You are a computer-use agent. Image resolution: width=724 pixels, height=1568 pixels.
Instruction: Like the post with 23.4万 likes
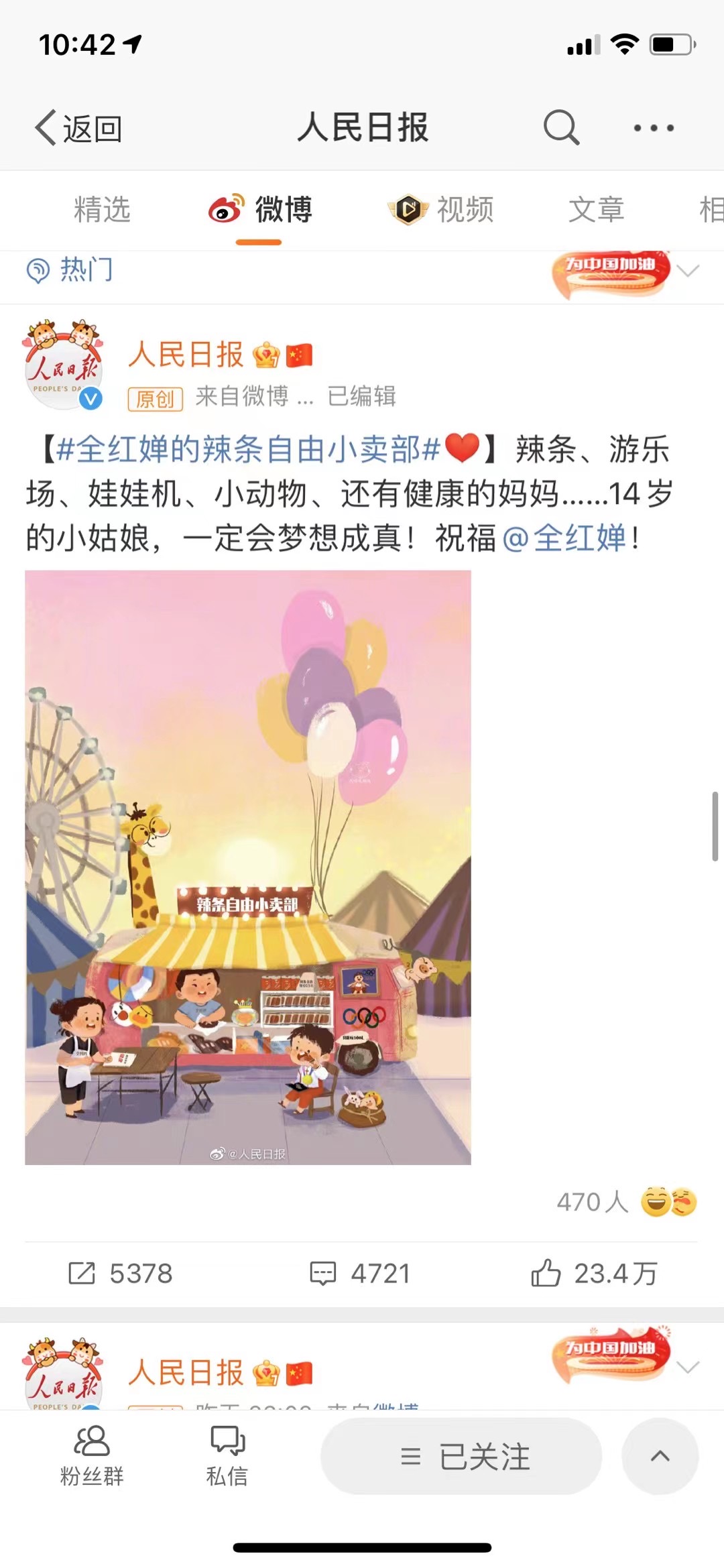(594, 1273)
